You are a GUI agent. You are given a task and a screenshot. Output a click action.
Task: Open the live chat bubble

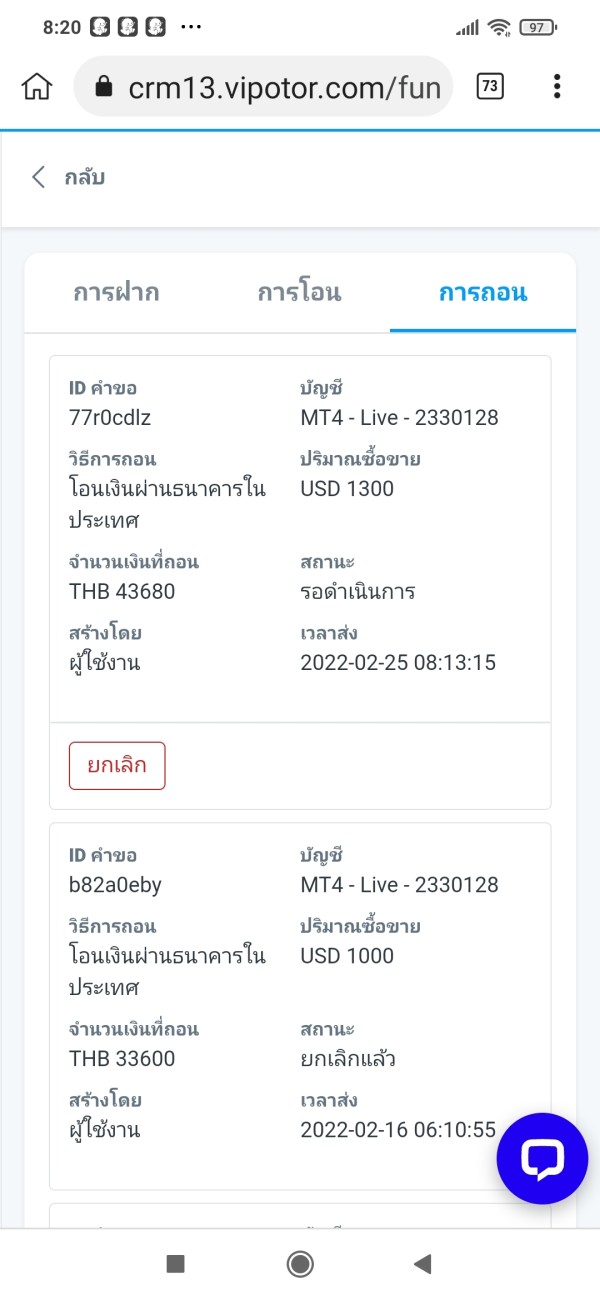click(x=543, y=1159)
